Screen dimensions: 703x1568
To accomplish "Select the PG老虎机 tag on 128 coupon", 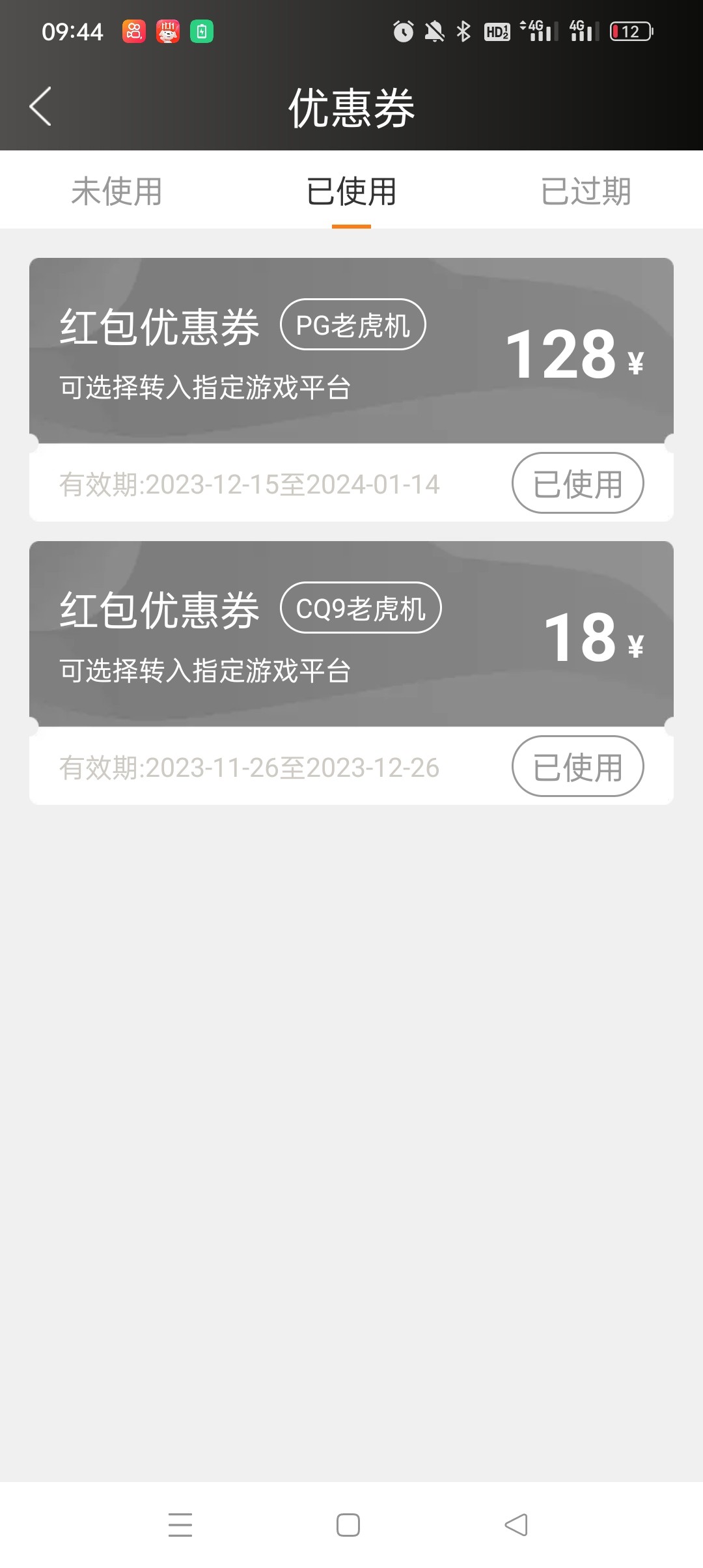I will click(353, 326).
